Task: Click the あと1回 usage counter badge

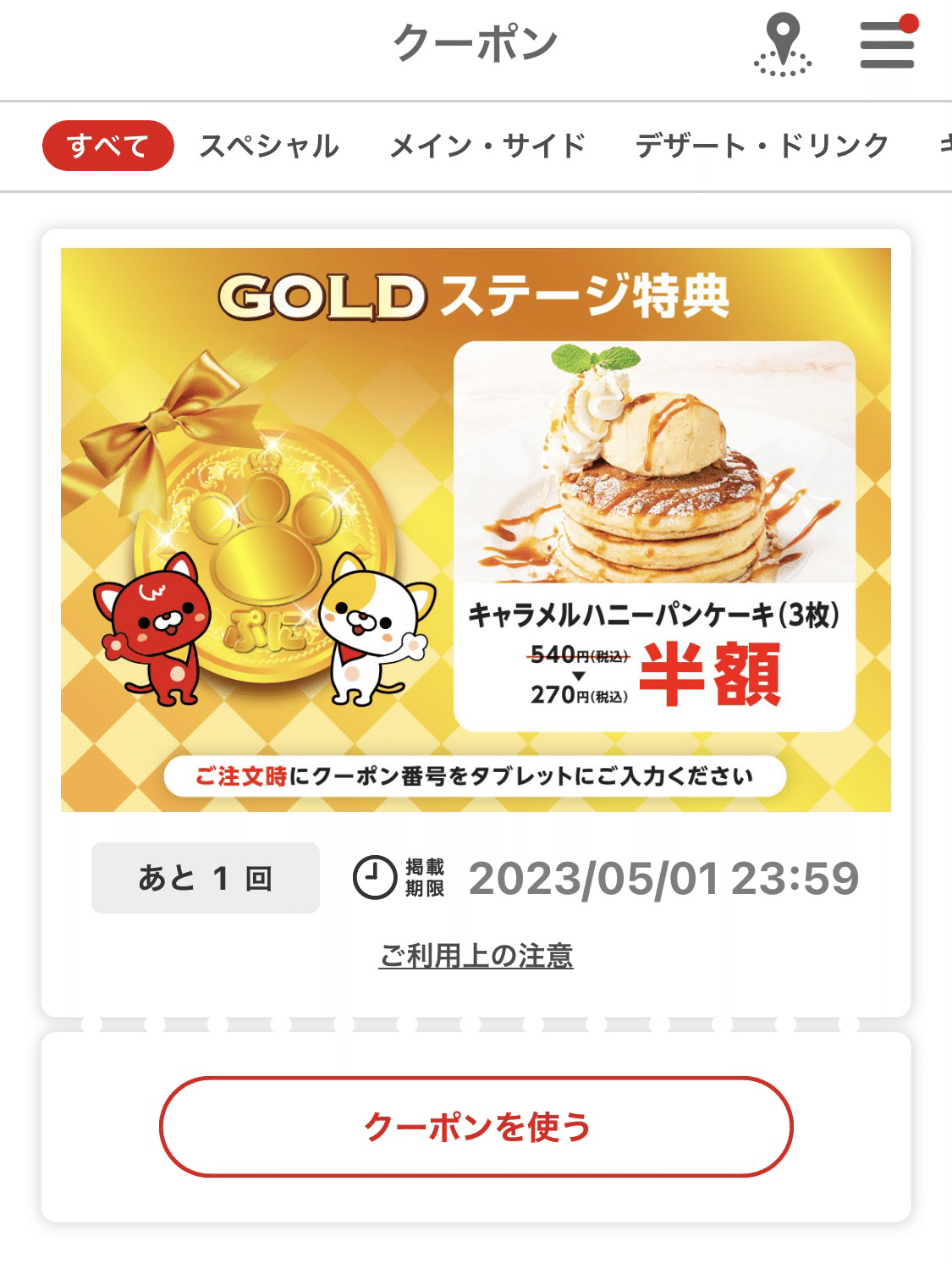Action: [204, 880]
